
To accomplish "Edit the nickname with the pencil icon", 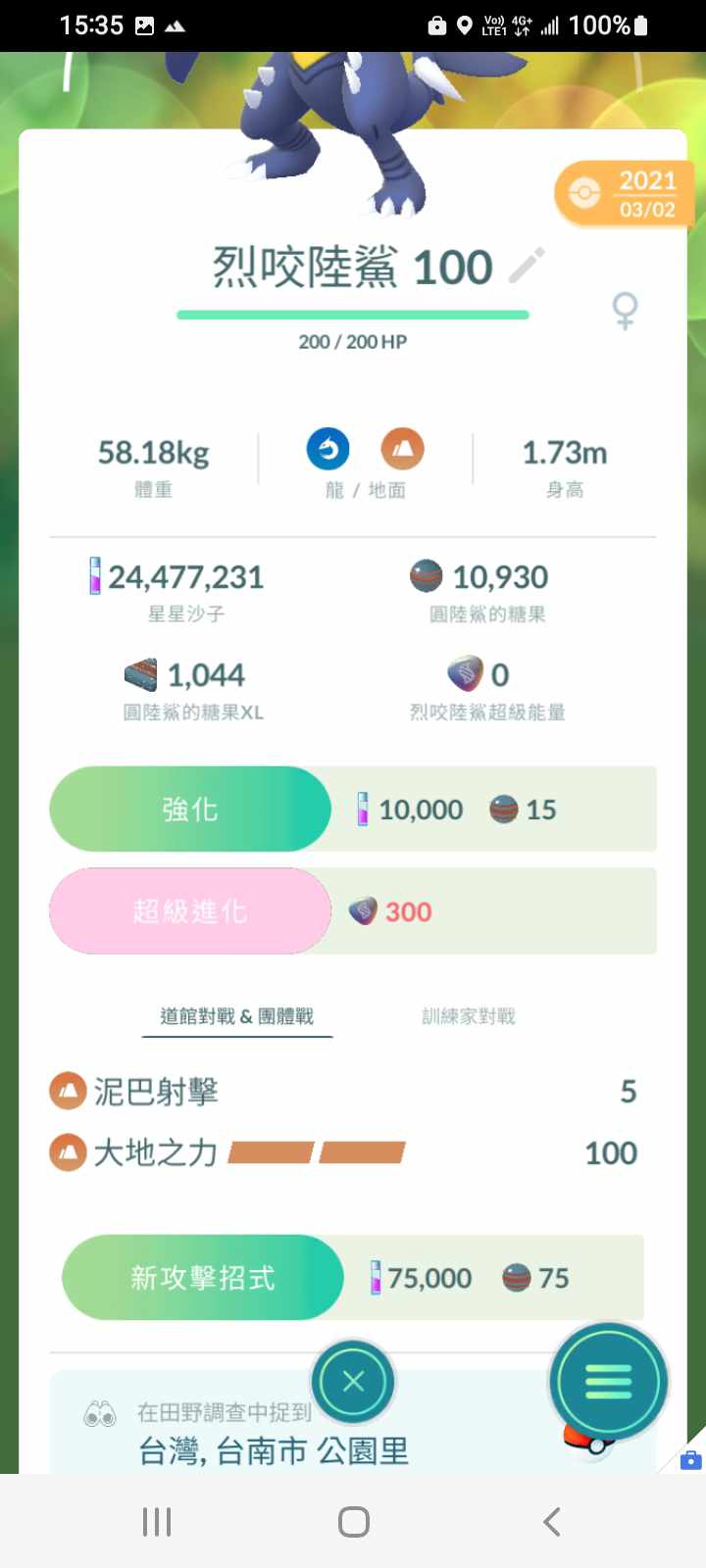I will [527, 266].
